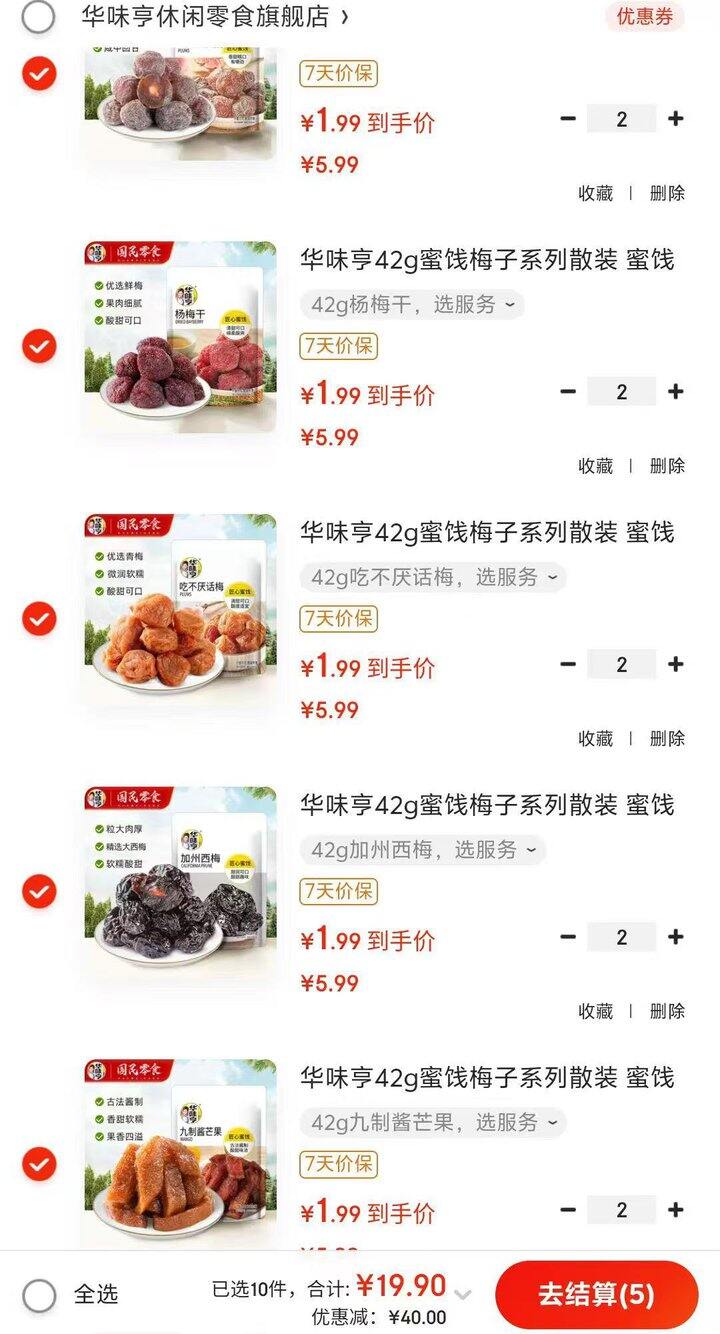Add 42g吃不厌话梅 item to favorites
The width and height of the screenshot is (720, 1334).
(595, 739)
